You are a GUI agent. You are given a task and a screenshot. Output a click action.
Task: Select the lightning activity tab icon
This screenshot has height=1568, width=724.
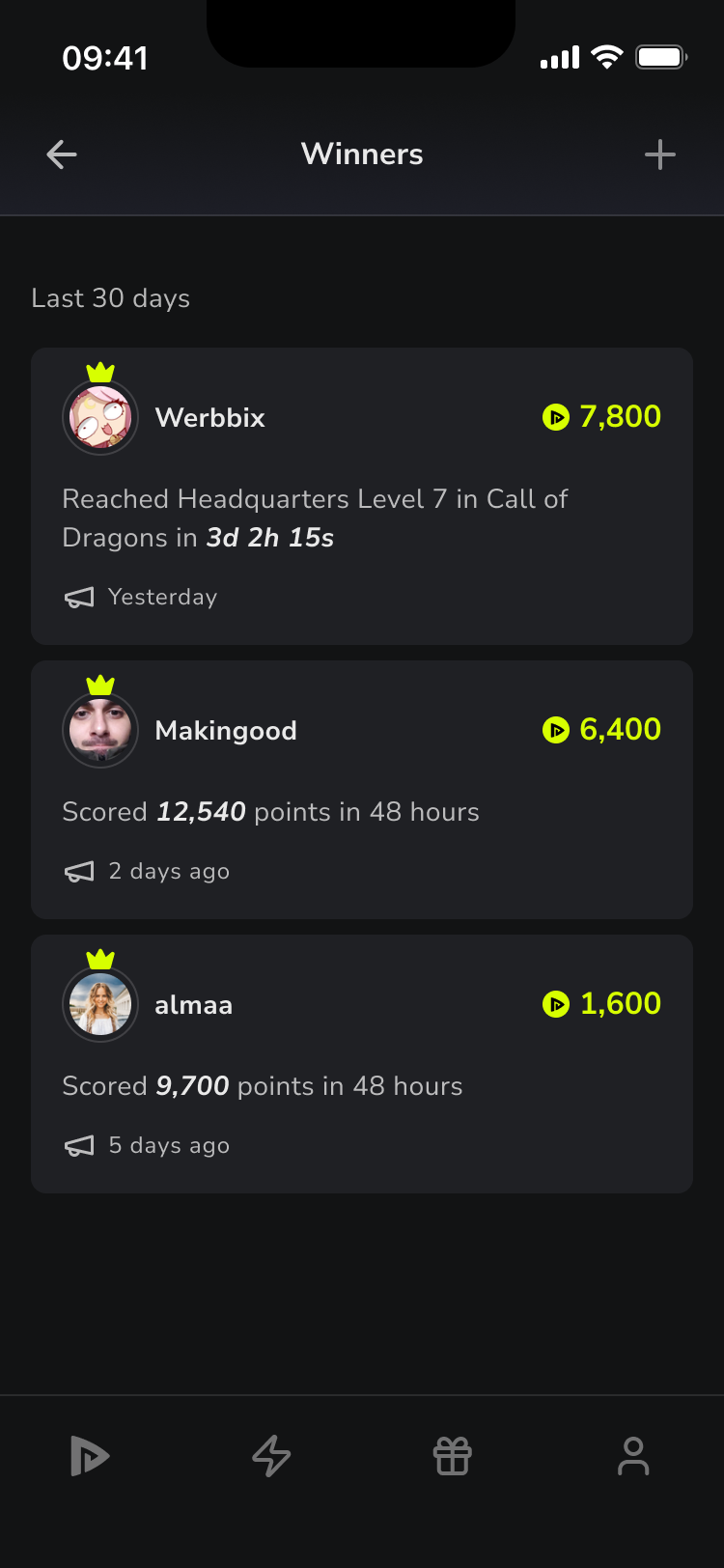point(271,1457)
